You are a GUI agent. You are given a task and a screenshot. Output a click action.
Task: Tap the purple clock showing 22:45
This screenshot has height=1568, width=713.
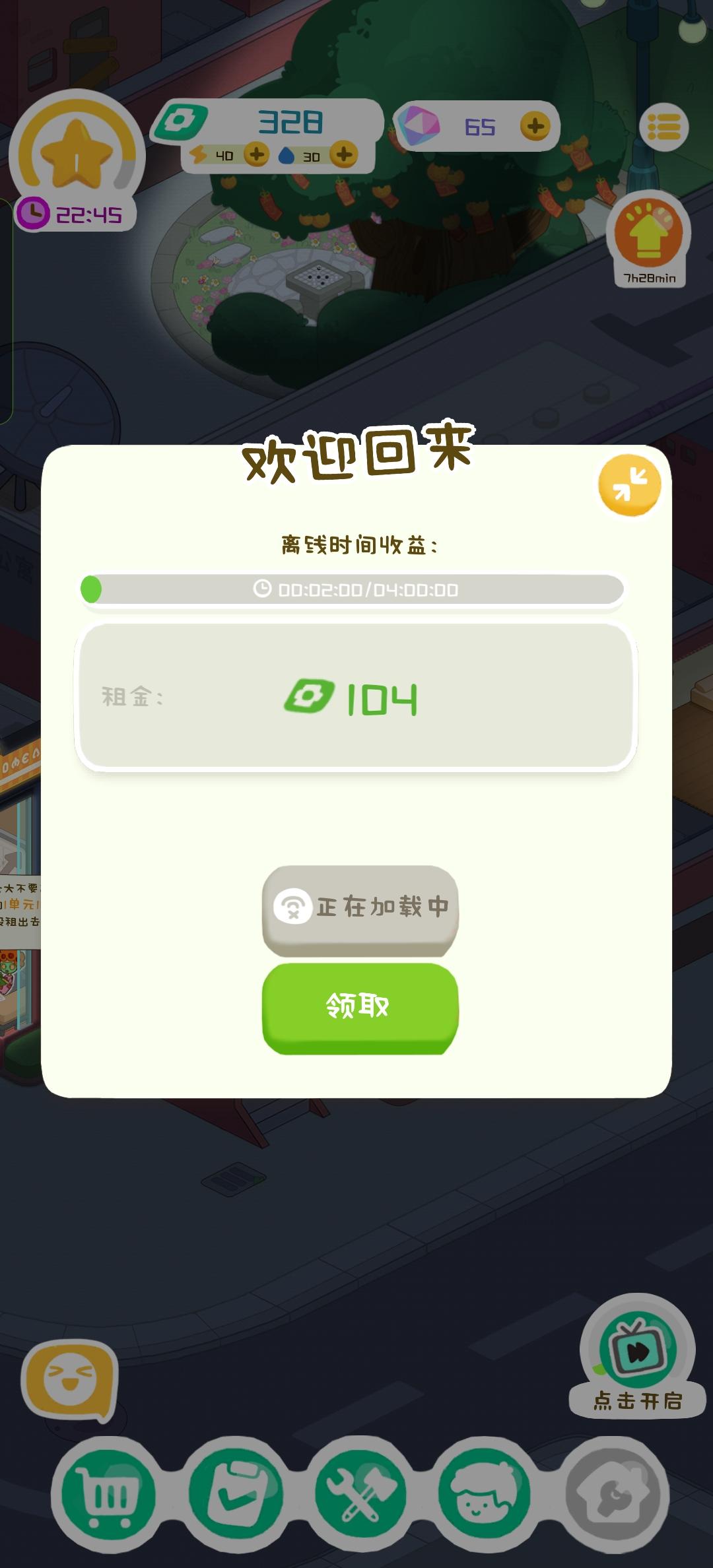click(73, 212)
